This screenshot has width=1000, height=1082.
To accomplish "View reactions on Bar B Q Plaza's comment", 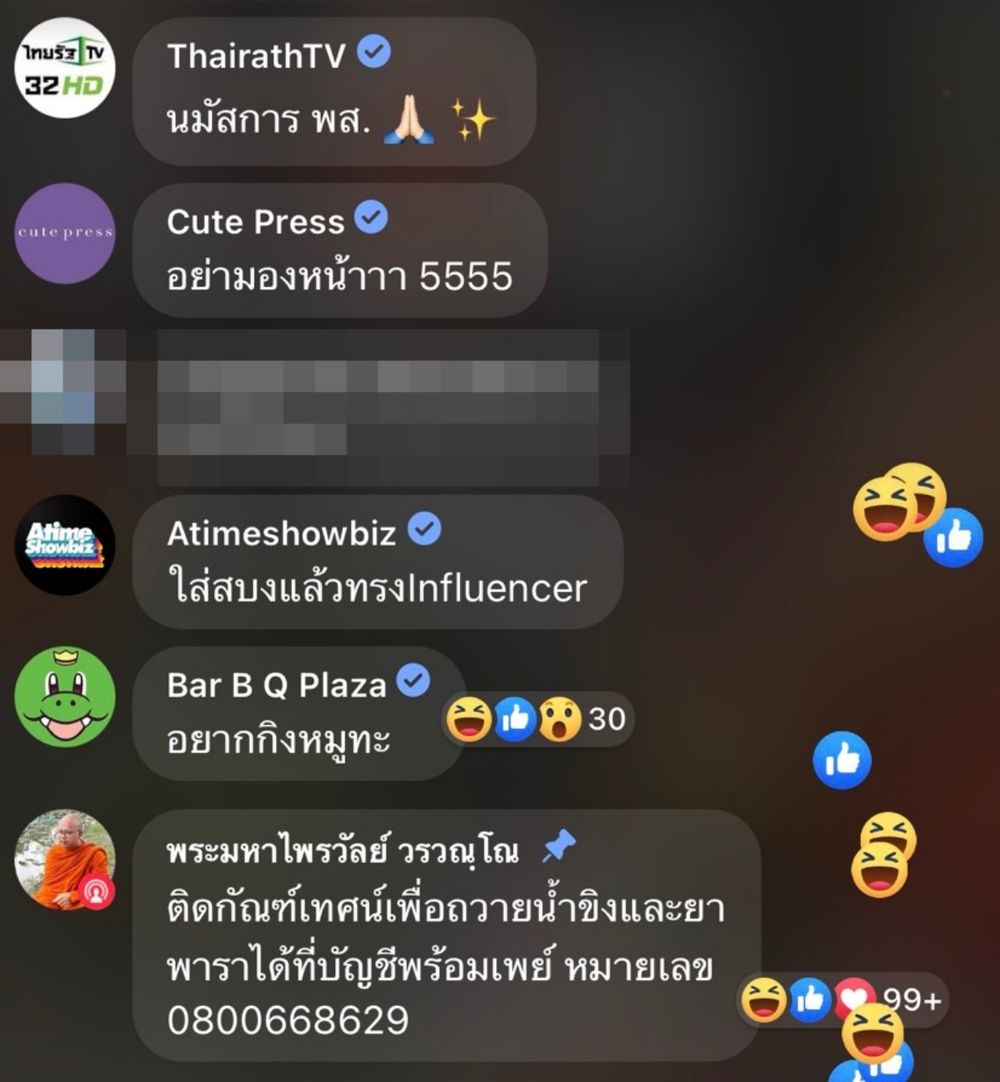I will click(538, 719).
